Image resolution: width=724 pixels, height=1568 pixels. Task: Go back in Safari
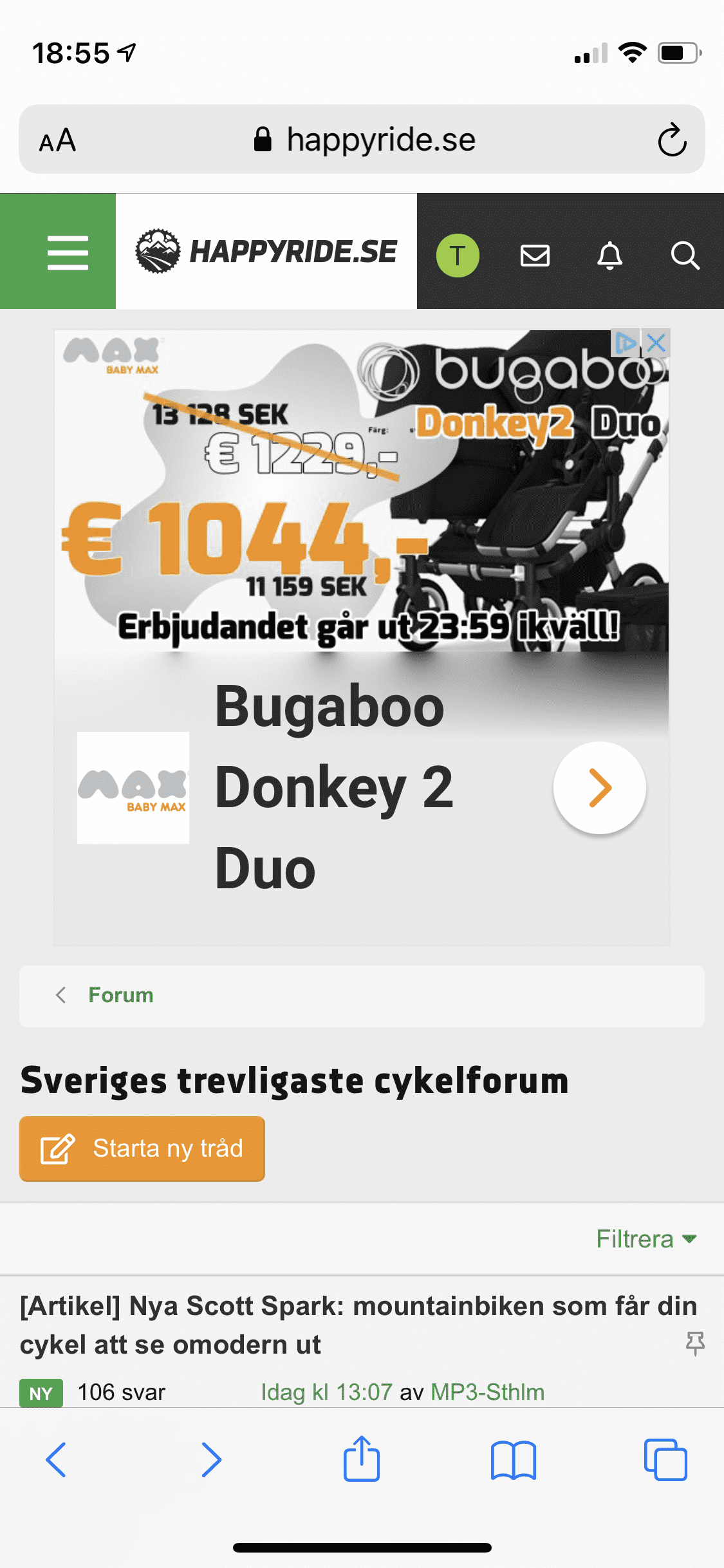(x=57, y=1459)
